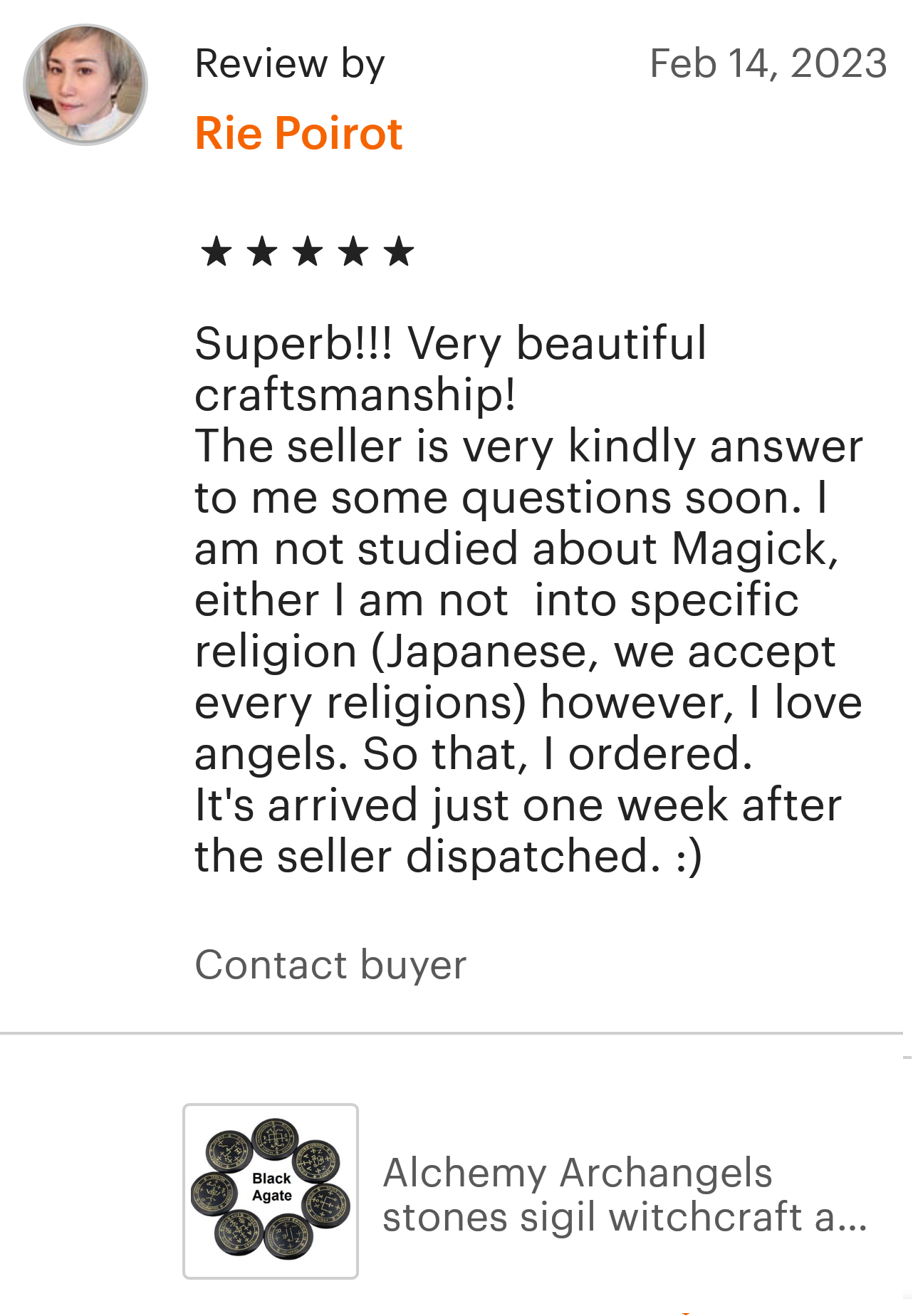Open Rie Poirot's profile link
Screen dimensions: 923x1316
pyautogui.click(x=298, y=133)
